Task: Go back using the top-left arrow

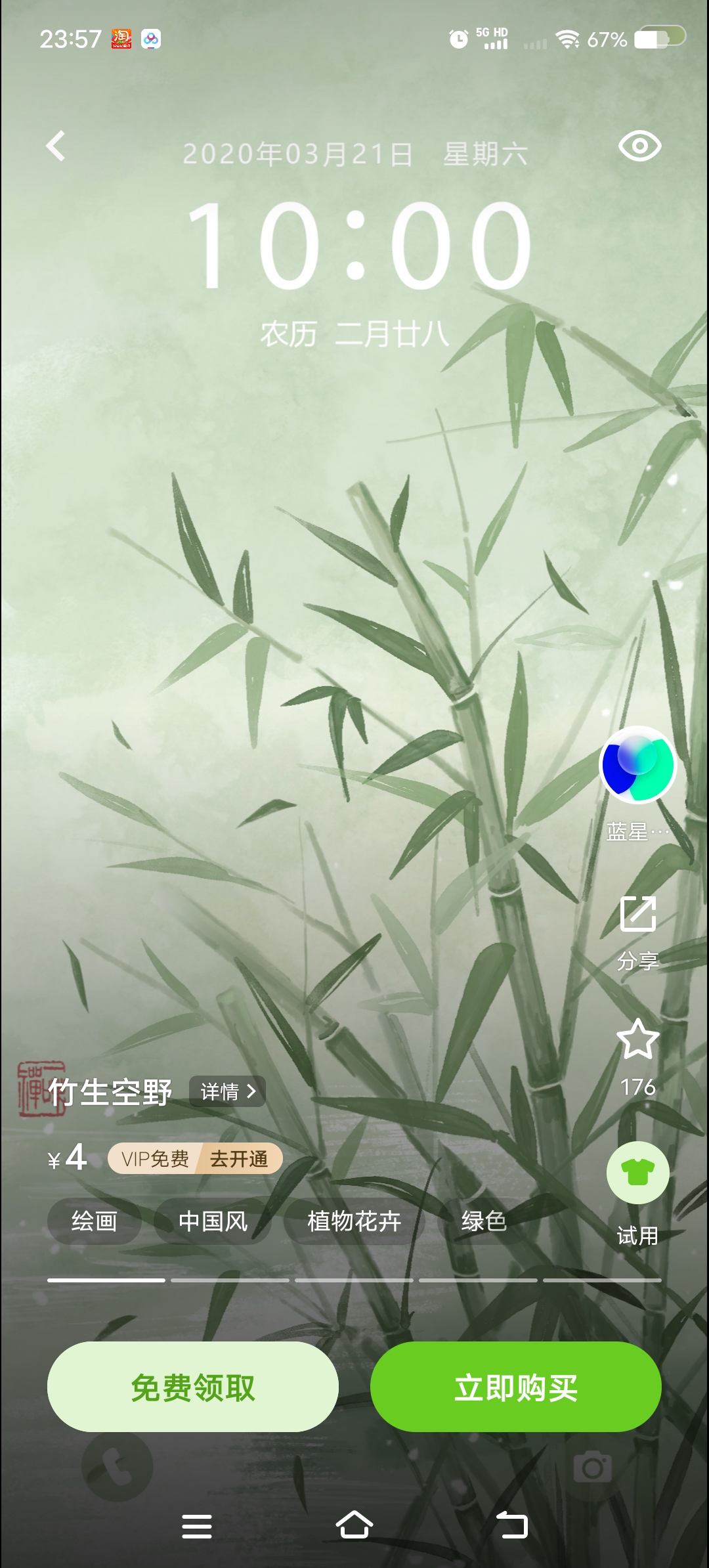Action: pos(56,146)
